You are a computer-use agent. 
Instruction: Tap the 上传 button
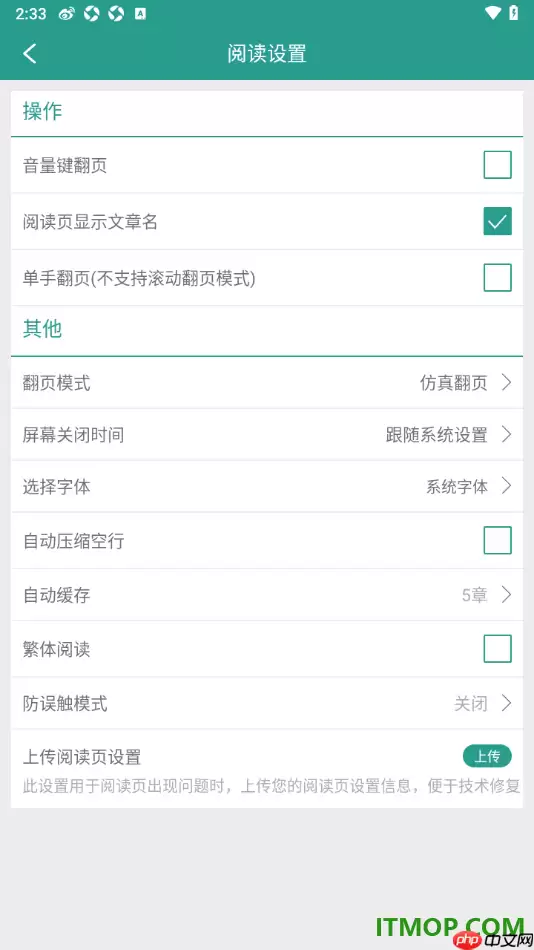click(x=487, y=756)
